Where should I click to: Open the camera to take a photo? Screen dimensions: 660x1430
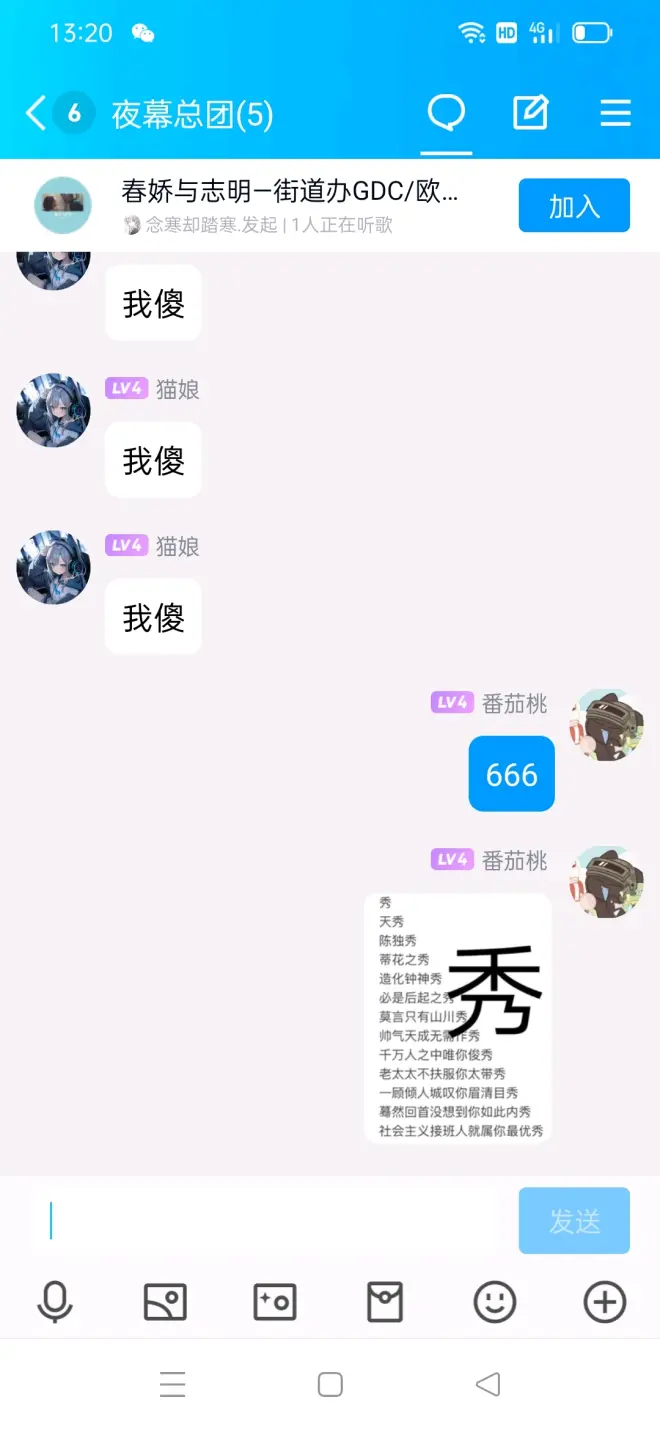tap(274, 1303)
